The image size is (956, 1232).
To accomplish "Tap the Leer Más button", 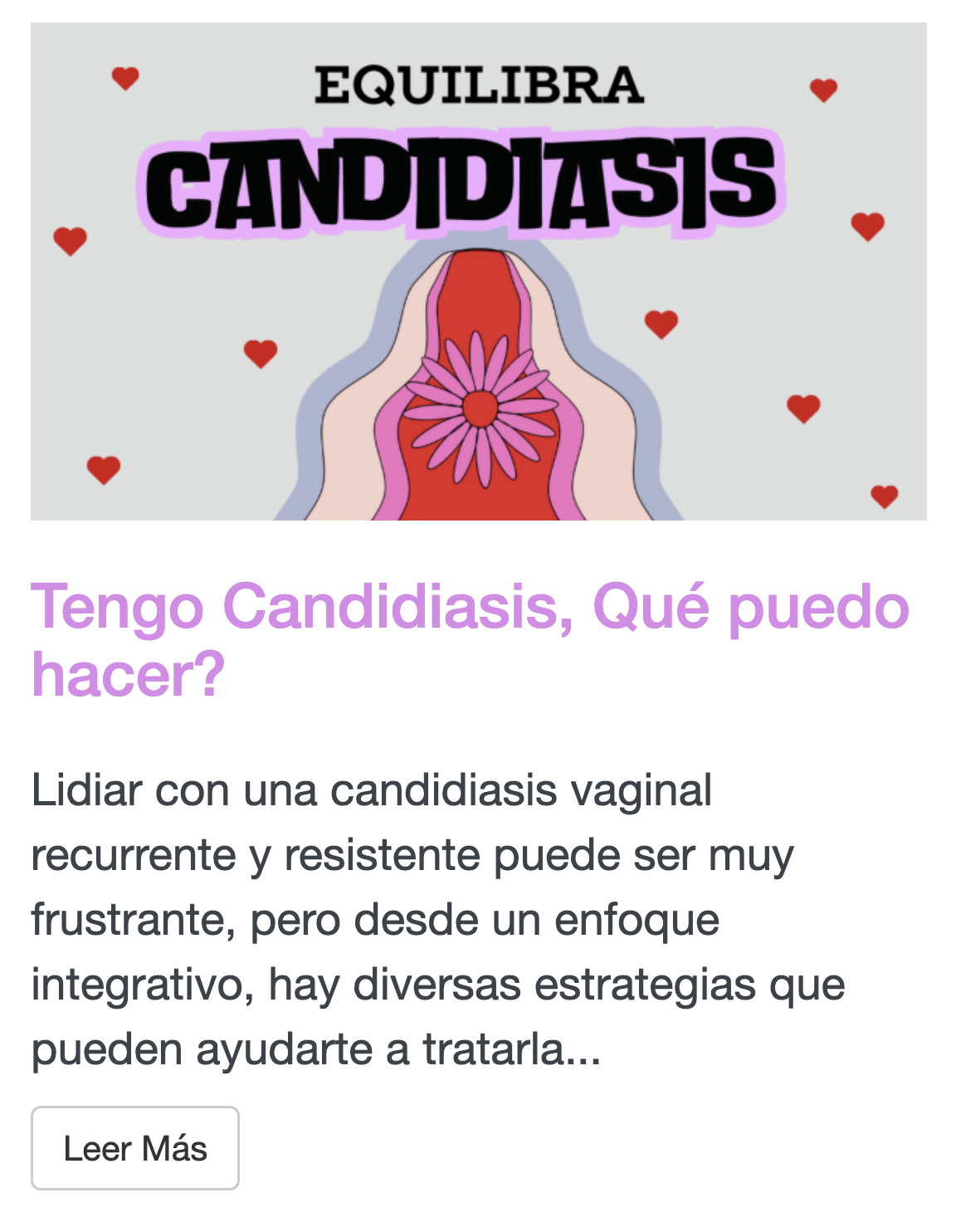I will (135, 1148).
